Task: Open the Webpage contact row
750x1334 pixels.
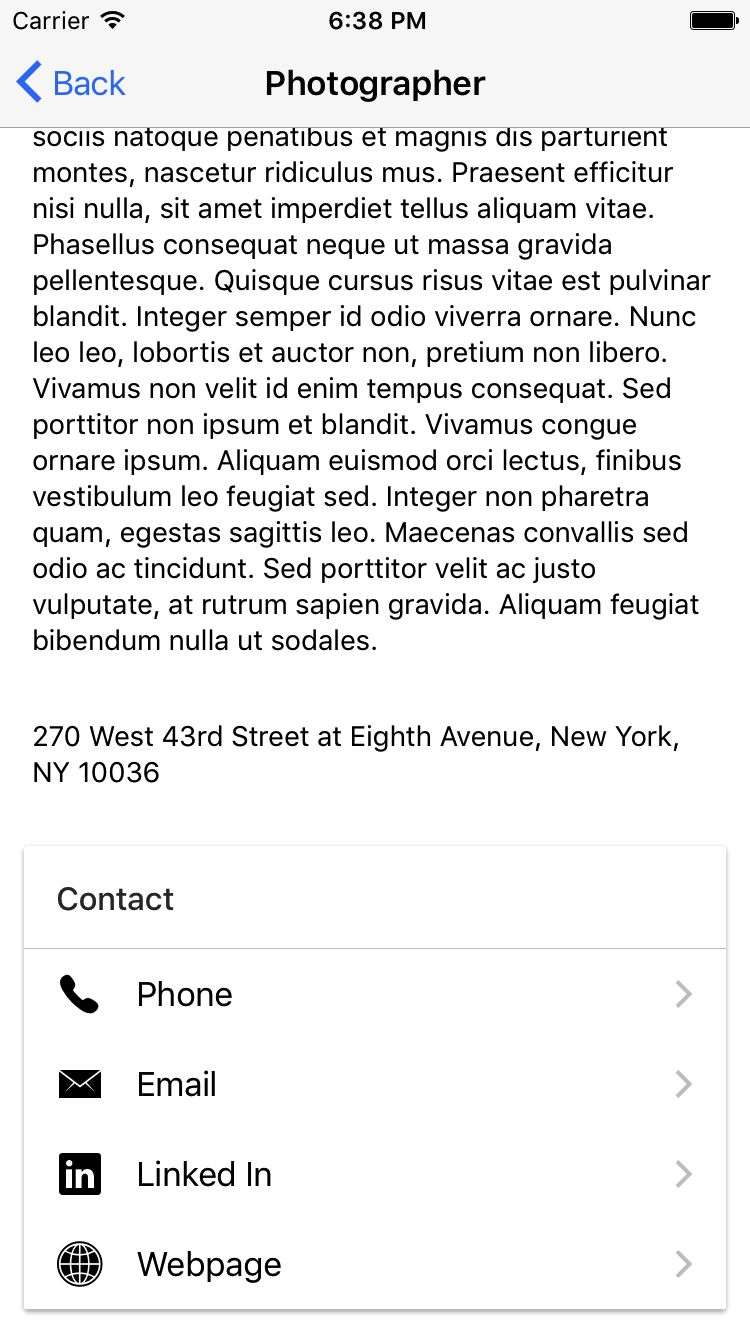Action: 374,1264
